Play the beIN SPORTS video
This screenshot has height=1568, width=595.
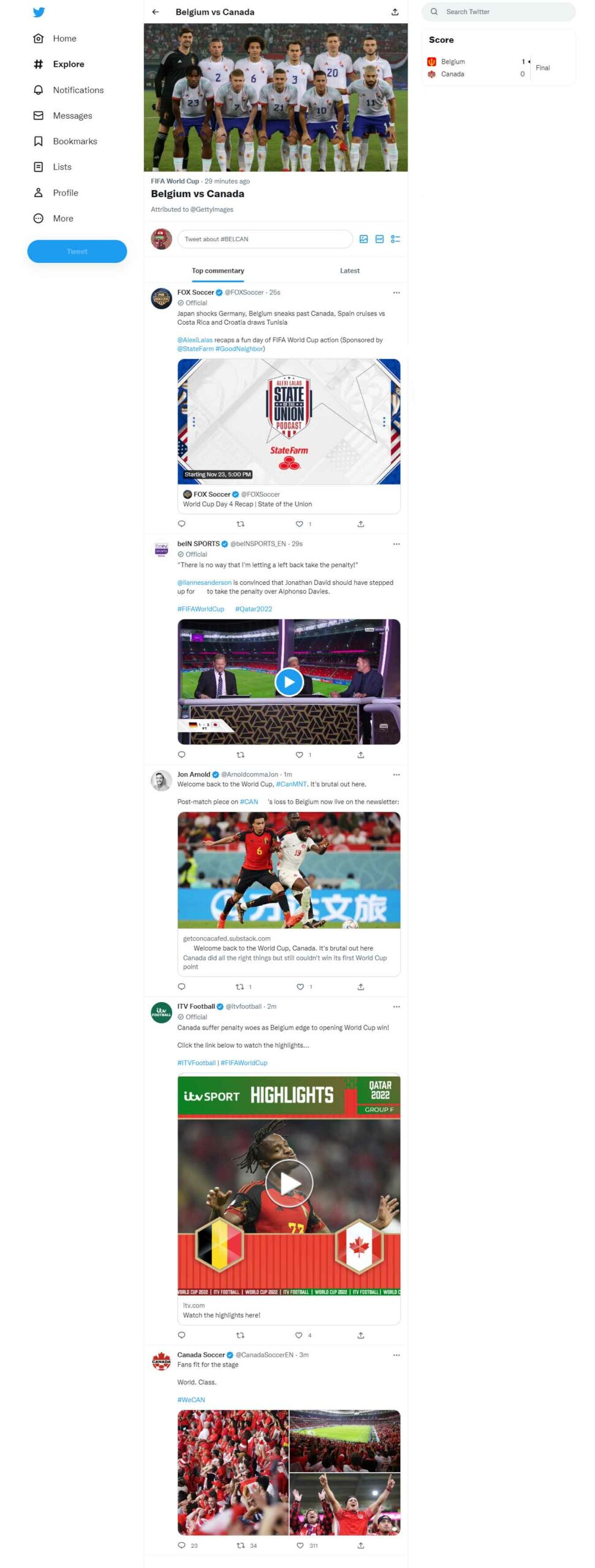click(x=289, y=682)
